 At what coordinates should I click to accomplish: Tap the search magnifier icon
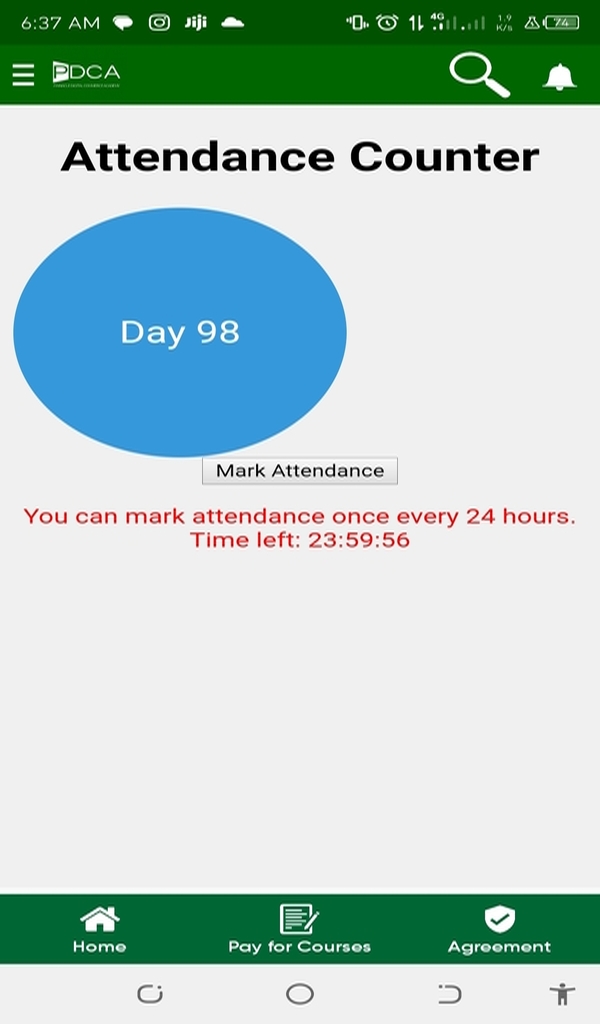(480, 75)
